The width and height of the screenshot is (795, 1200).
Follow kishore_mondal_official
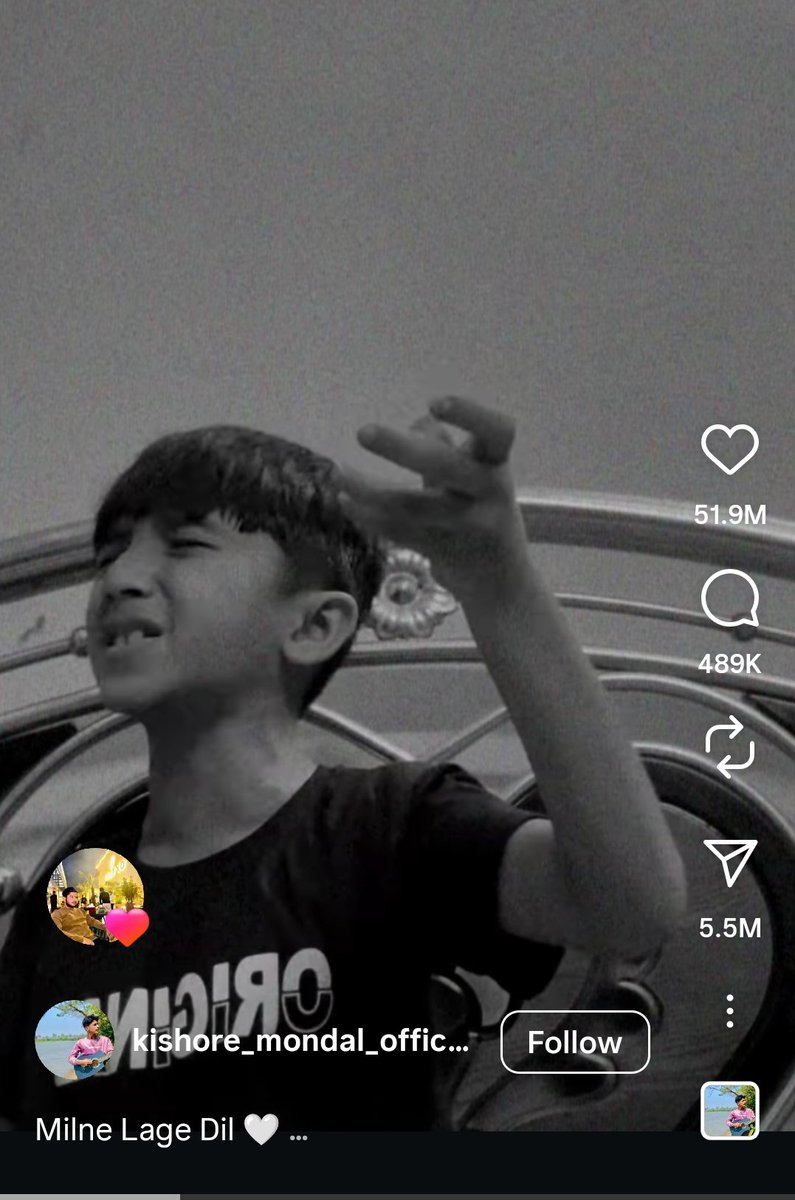(574, 1042)
